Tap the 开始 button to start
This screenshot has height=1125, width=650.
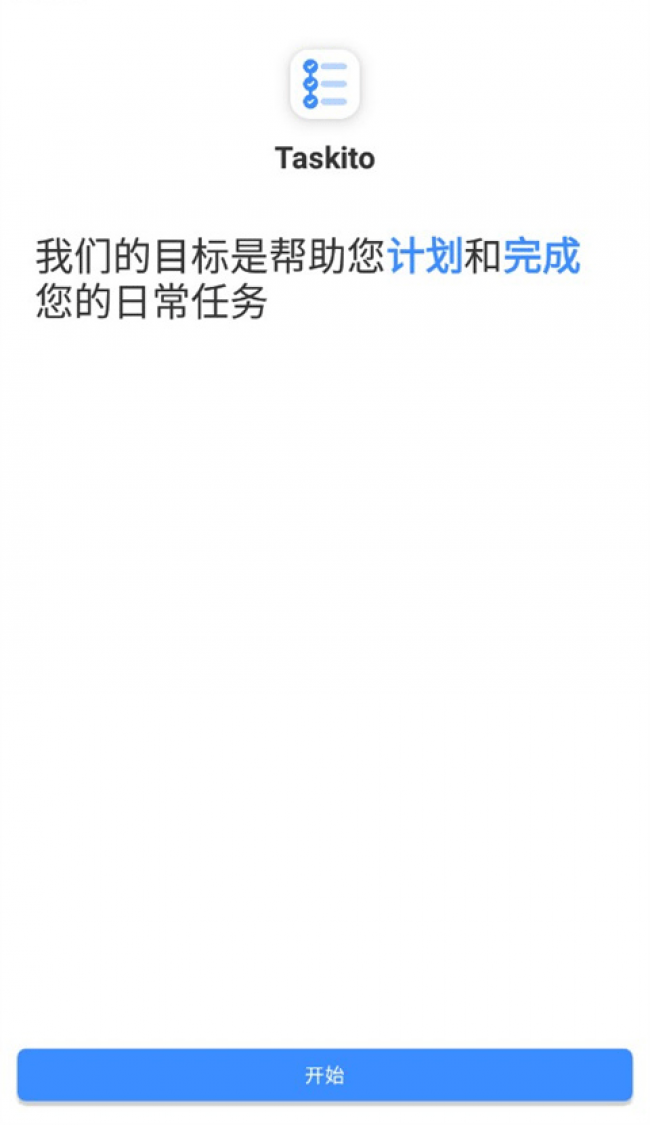coord(325,1075)
